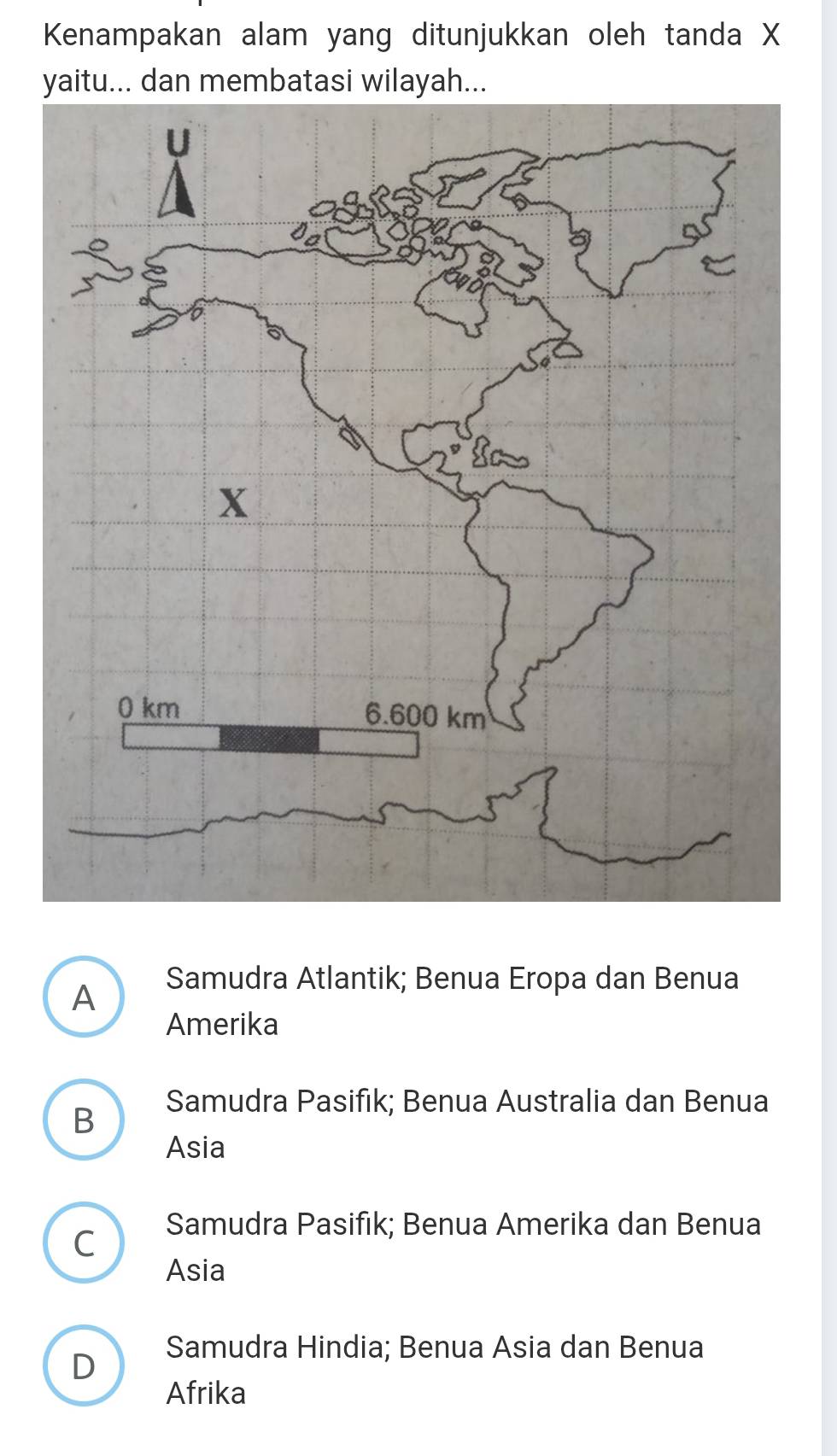Open the map image with the X mark

pyautogui.click(x=411, y=502)
